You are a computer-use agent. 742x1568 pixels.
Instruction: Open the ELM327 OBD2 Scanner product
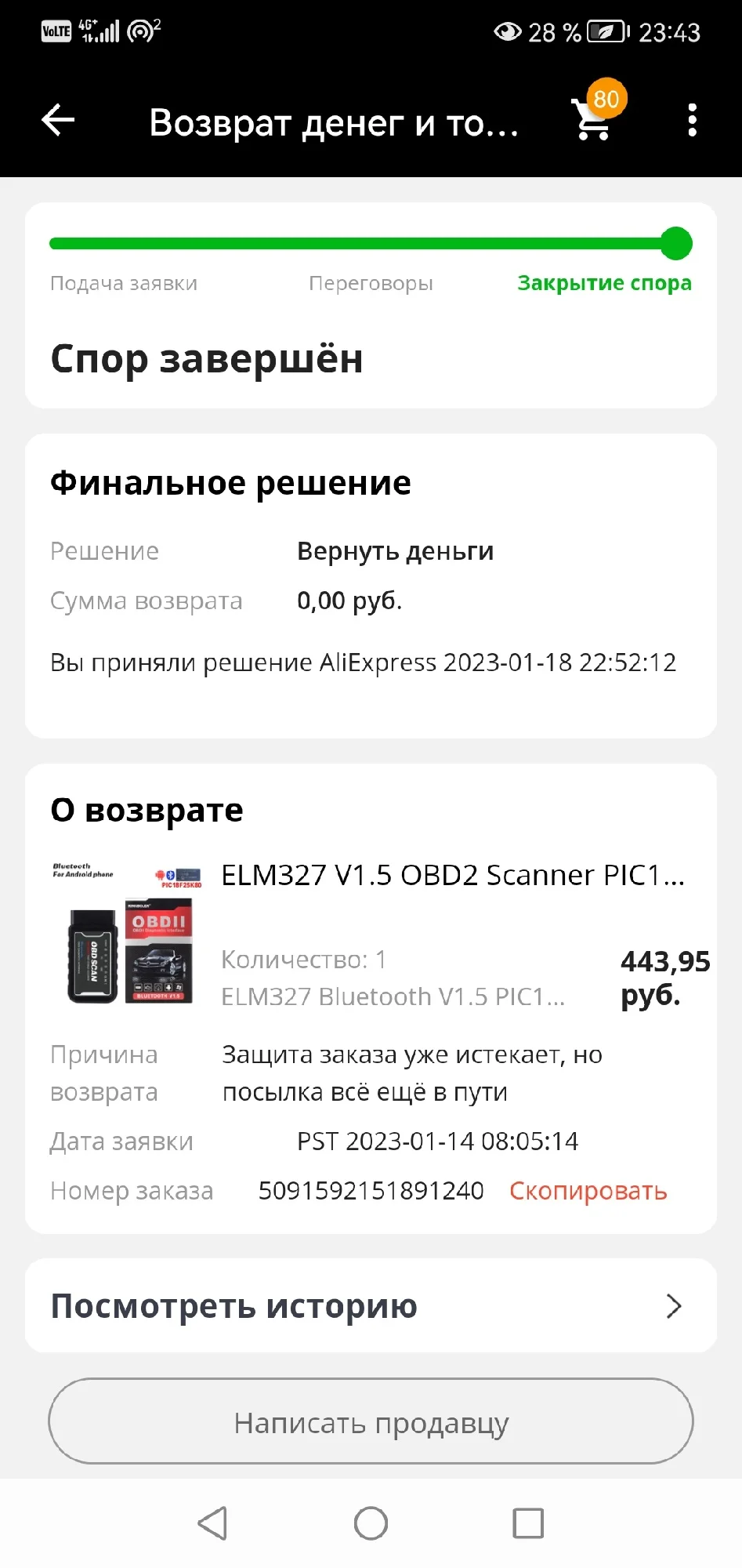tap(451, 876)
